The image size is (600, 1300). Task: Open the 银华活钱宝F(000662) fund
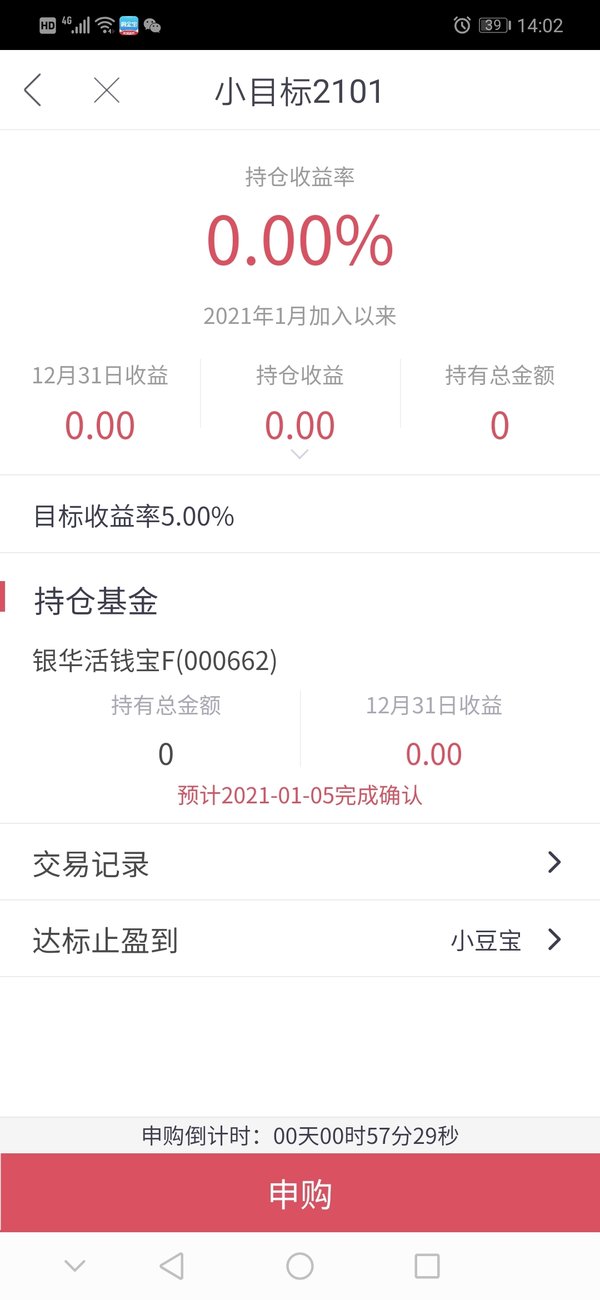pyautogui.click(x=155, y=661)
